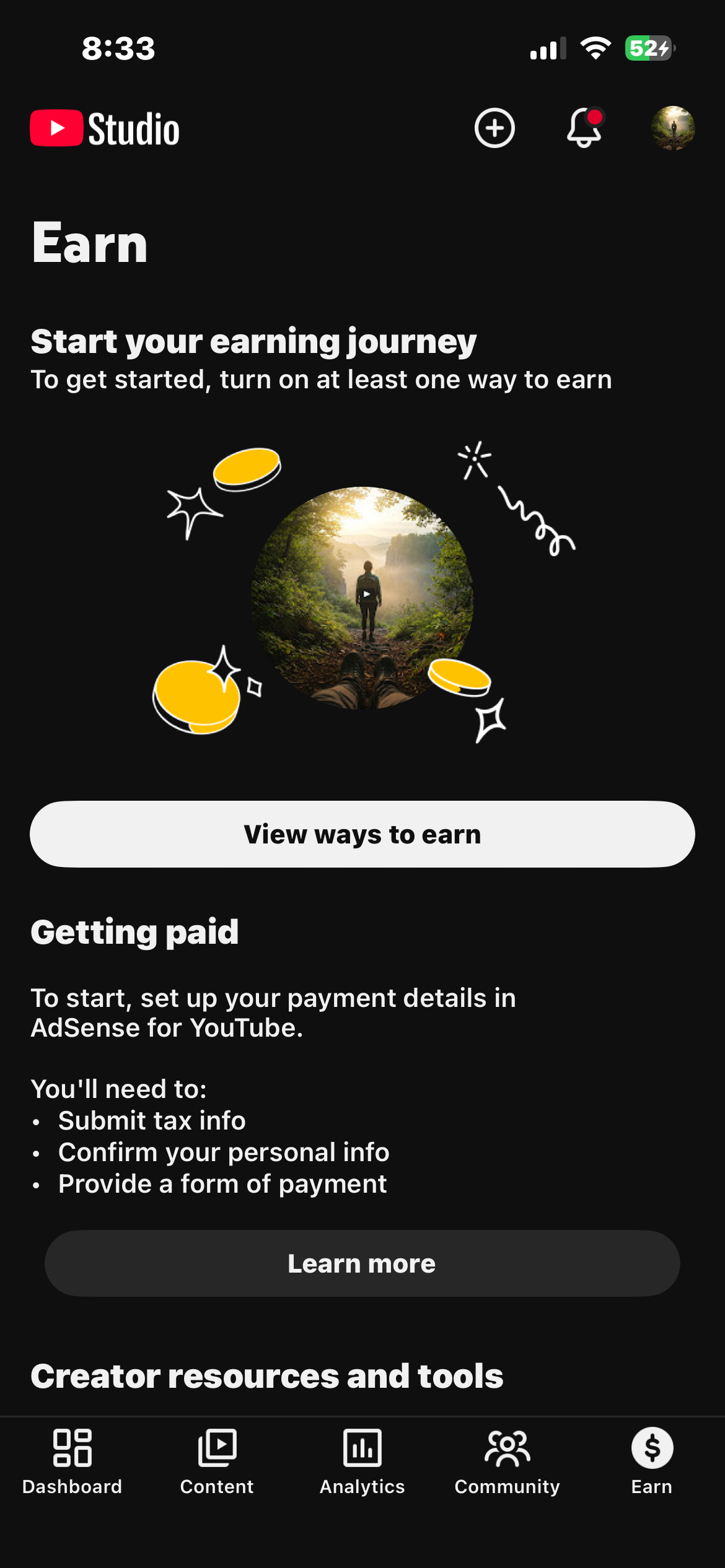
Task: Open the Analytics tab
Action: coord(362,1461)
